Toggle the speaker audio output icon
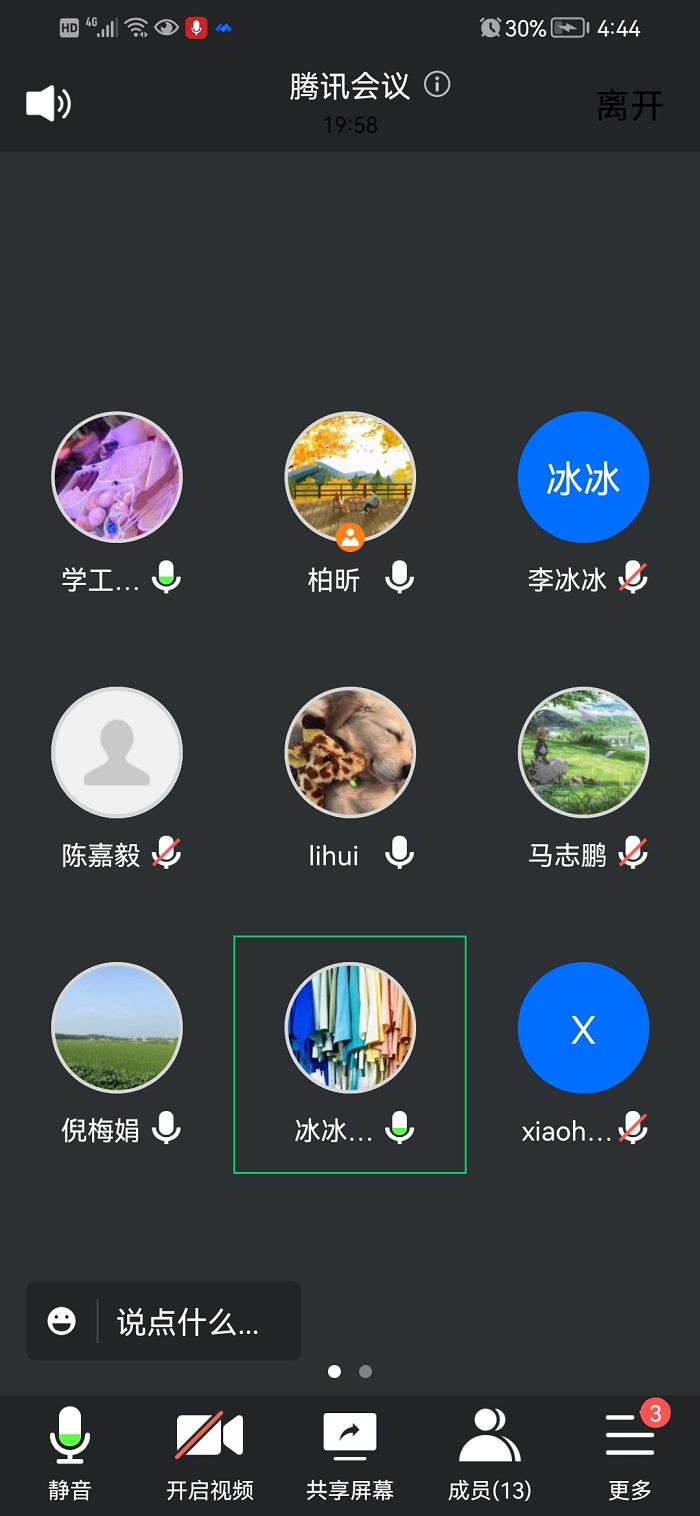This screenshot has width=700, height=1516. pos(48,104)
